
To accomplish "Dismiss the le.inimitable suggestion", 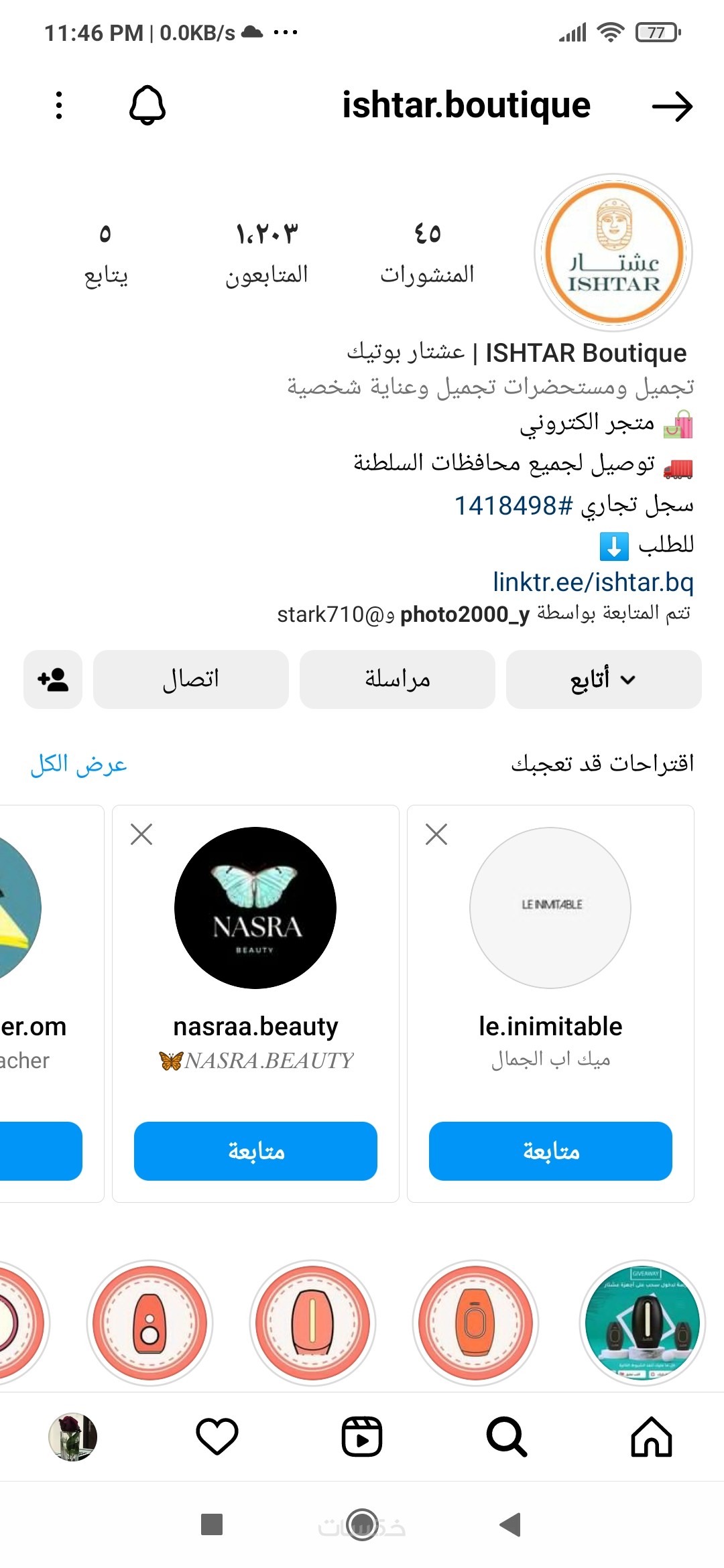I will pos(436,834).
